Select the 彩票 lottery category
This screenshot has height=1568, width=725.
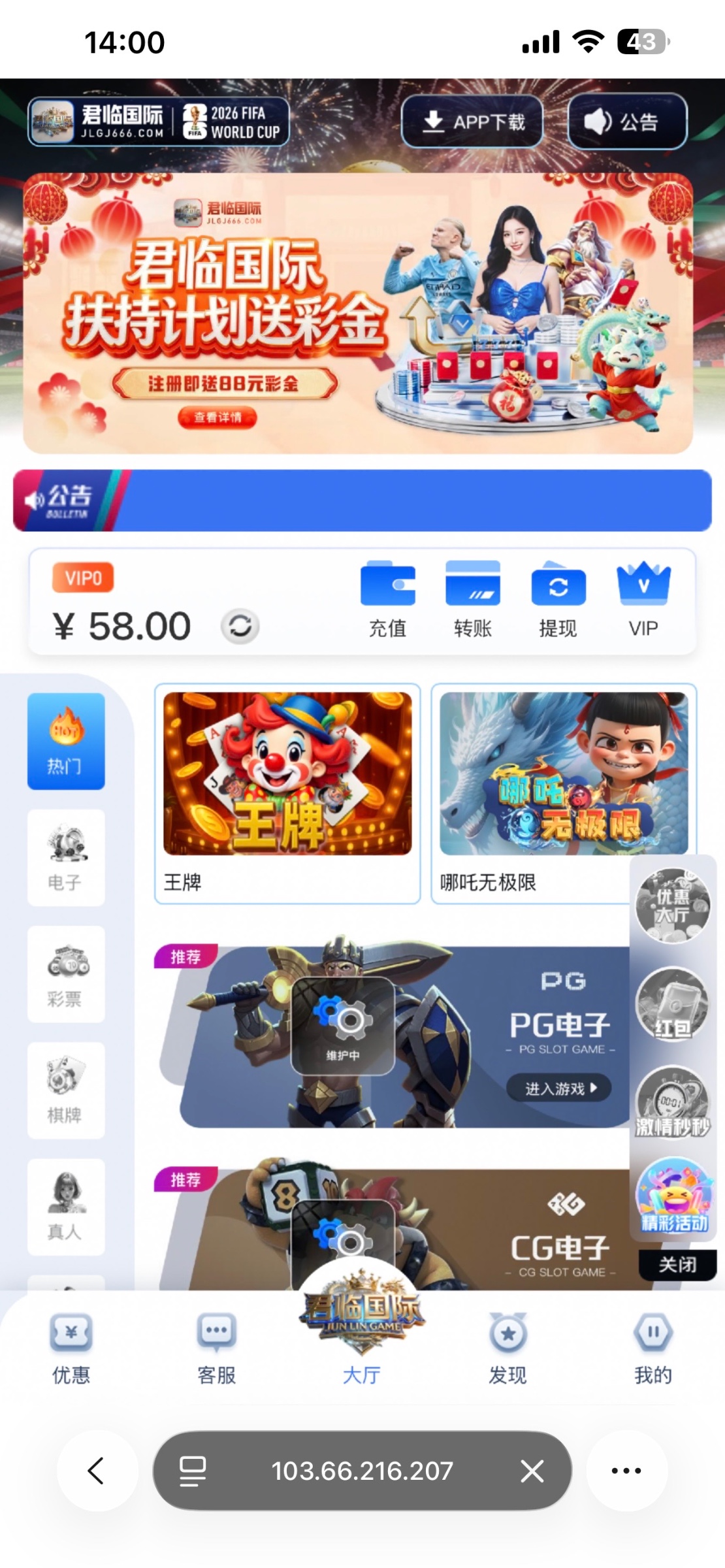point(66,973)
